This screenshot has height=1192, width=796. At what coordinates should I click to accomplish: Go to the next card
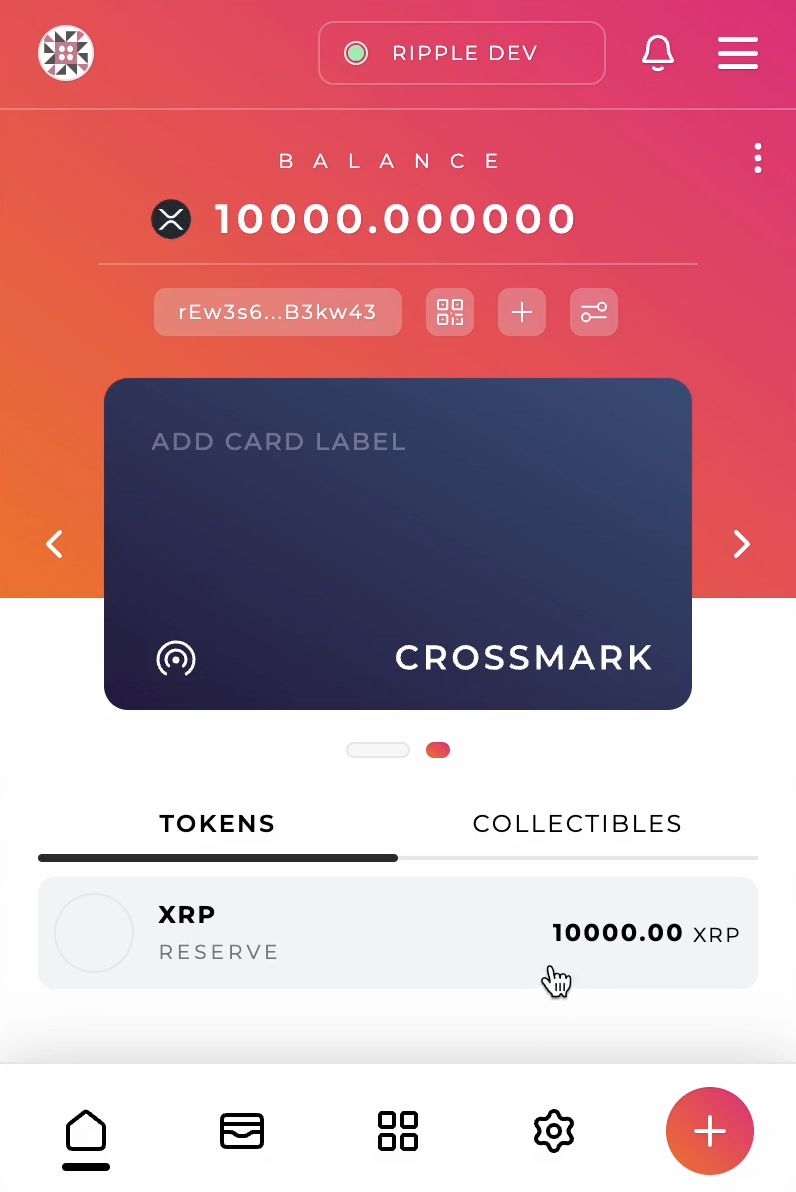[x=741, y=544]
